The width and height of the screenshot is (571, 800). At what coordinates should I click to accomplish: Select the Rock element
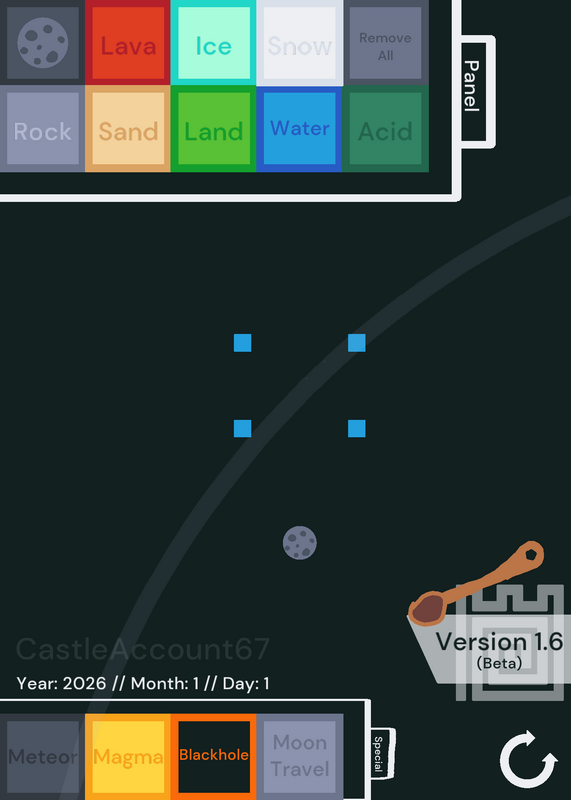click(42, 129)
